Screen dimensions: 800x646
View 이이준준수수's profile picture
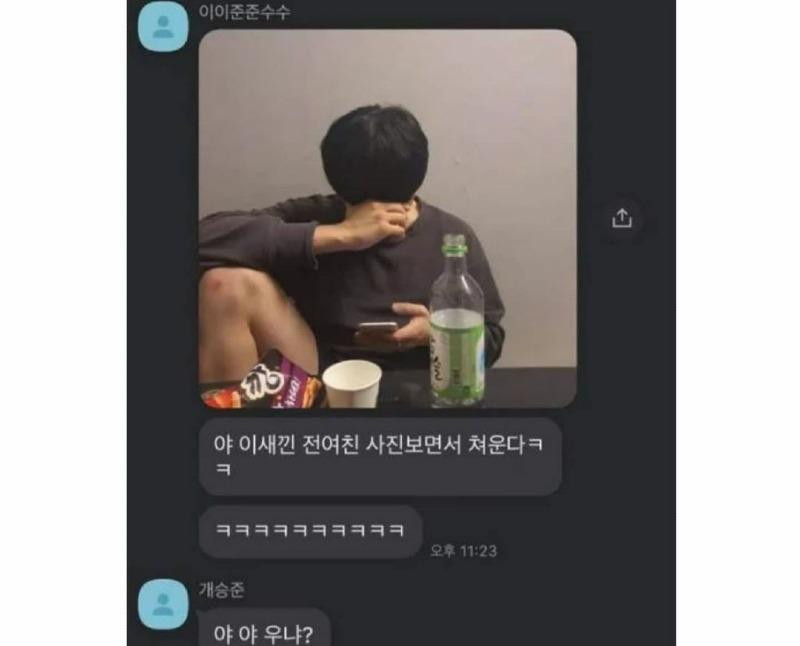pyautogui.click(x=162, y=27)
